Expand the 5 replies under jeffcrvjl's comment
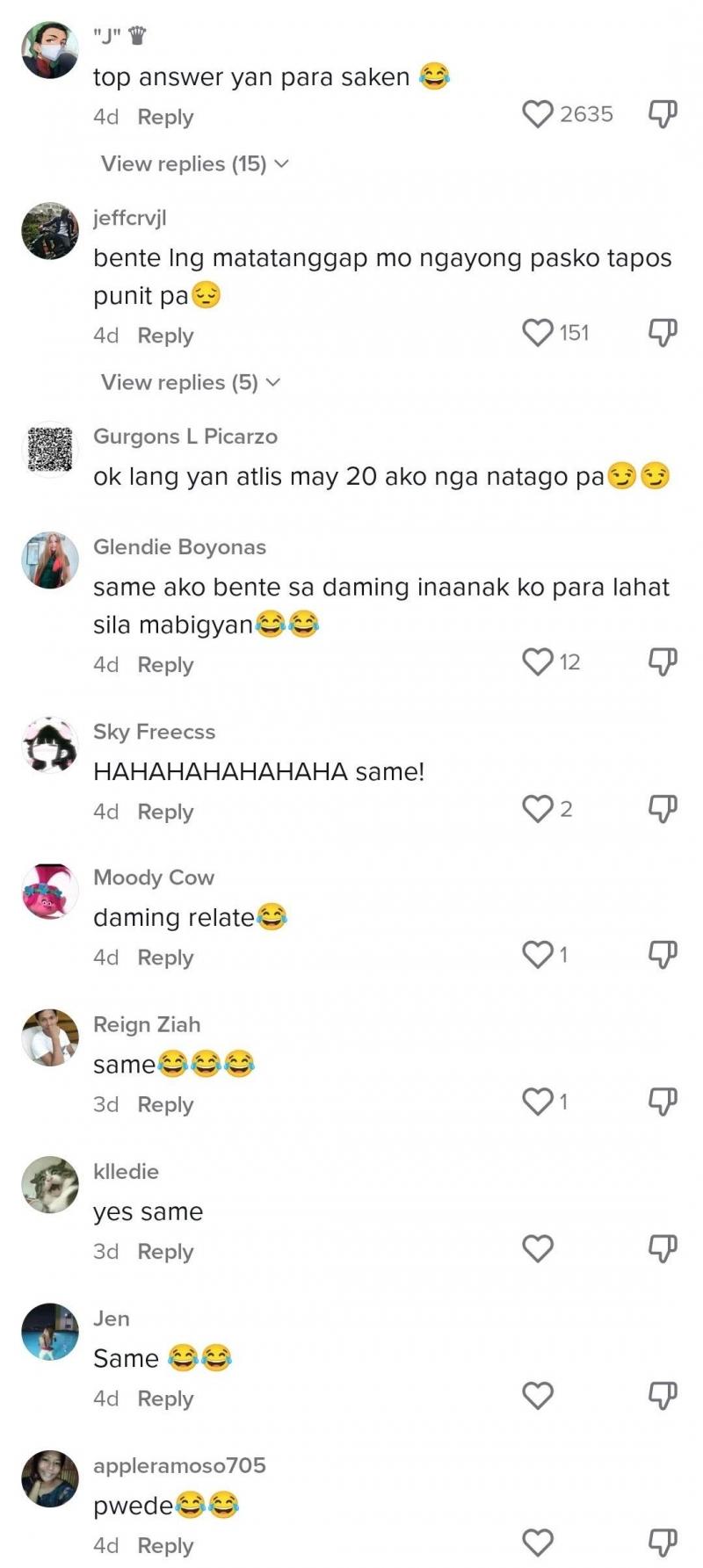 point(190,383)
